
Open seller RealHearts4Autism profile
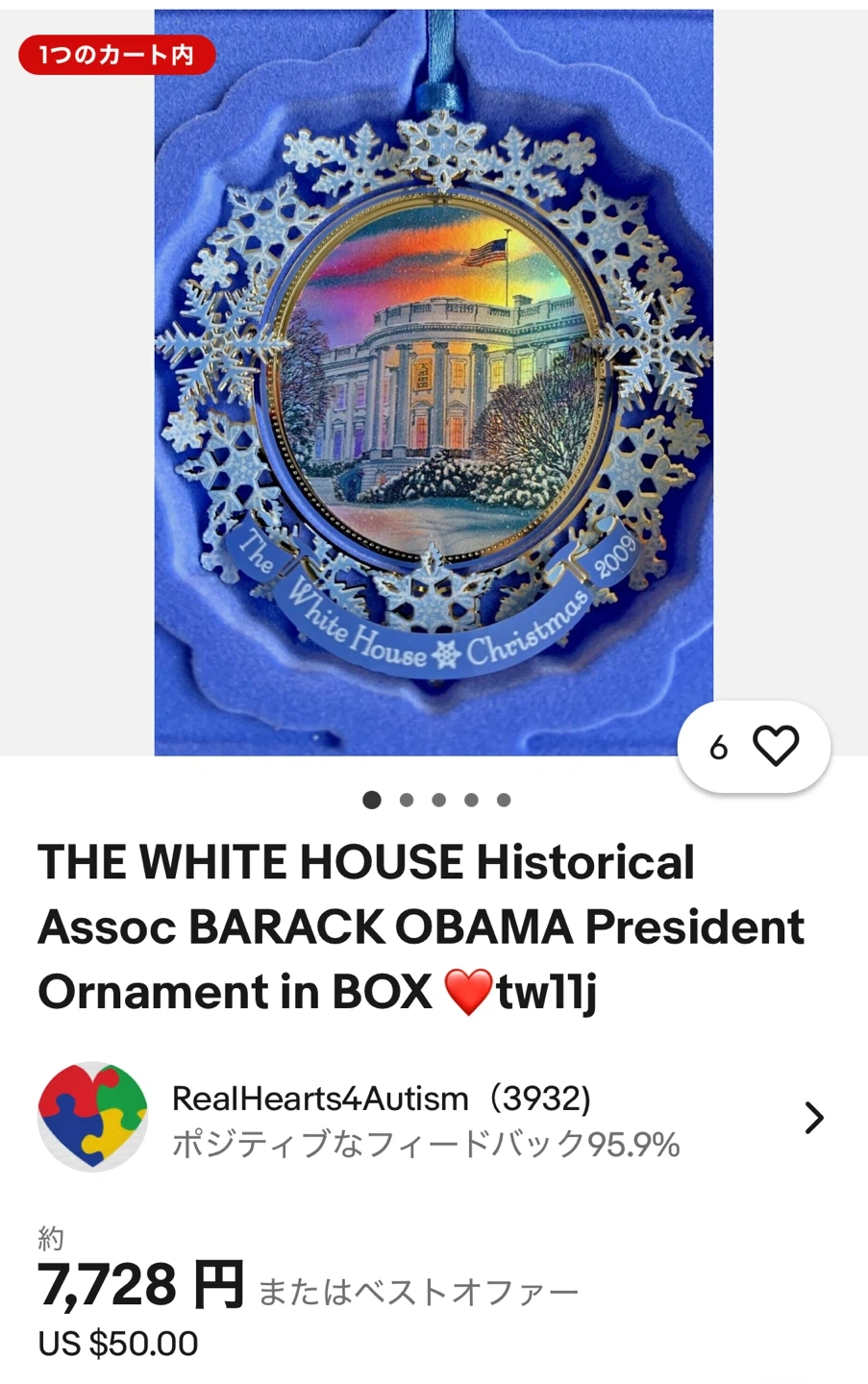[433, 1118]
